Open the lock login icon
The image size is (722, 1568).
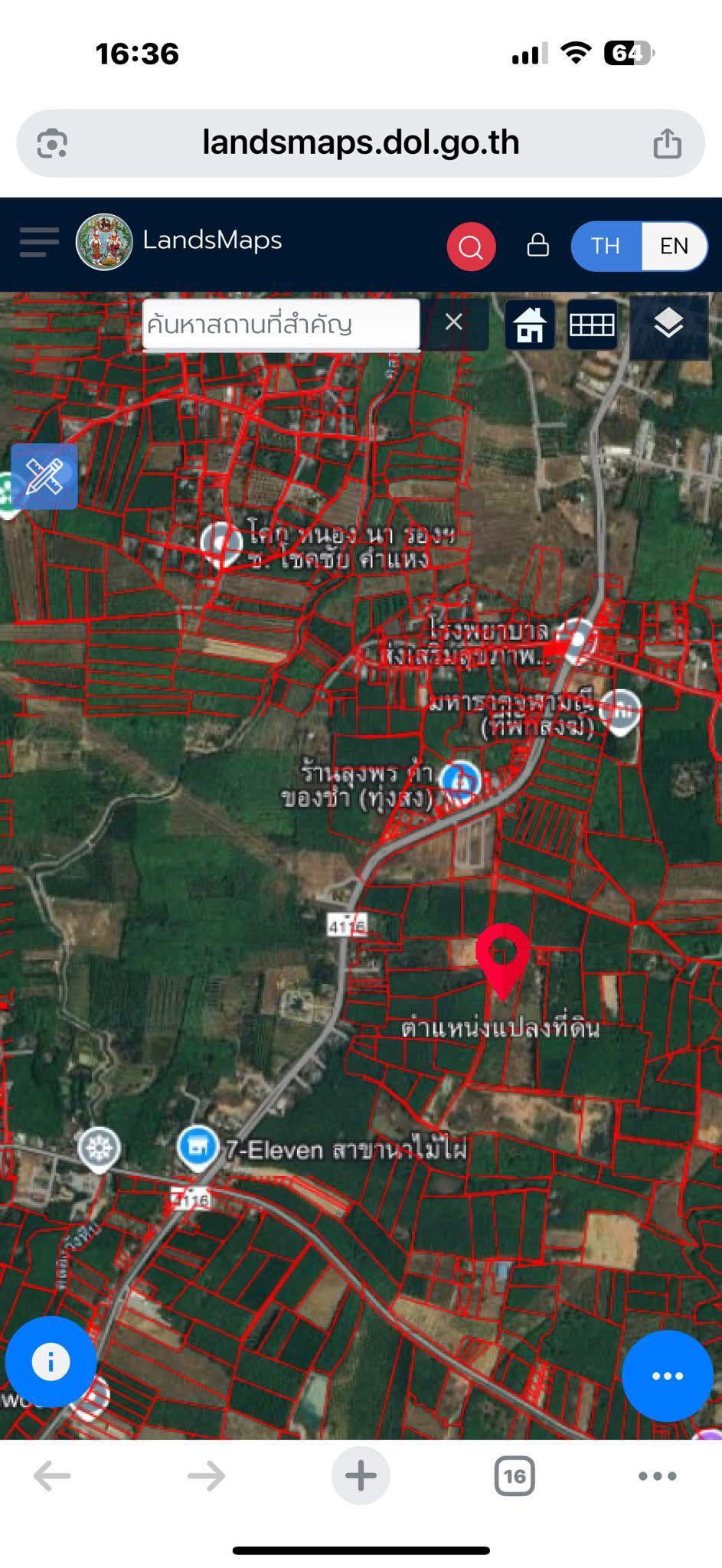(x=538, y=245)
